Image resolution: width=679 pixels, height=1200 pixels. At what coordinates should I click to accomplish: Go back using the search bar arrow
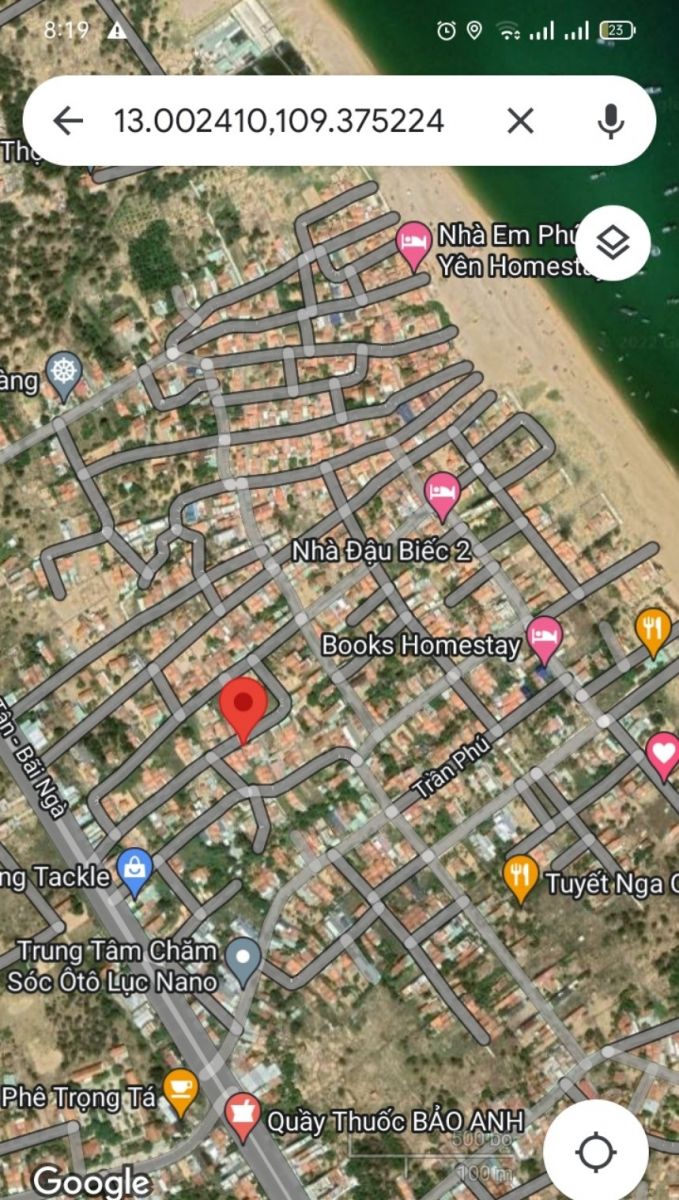(68, 121)
